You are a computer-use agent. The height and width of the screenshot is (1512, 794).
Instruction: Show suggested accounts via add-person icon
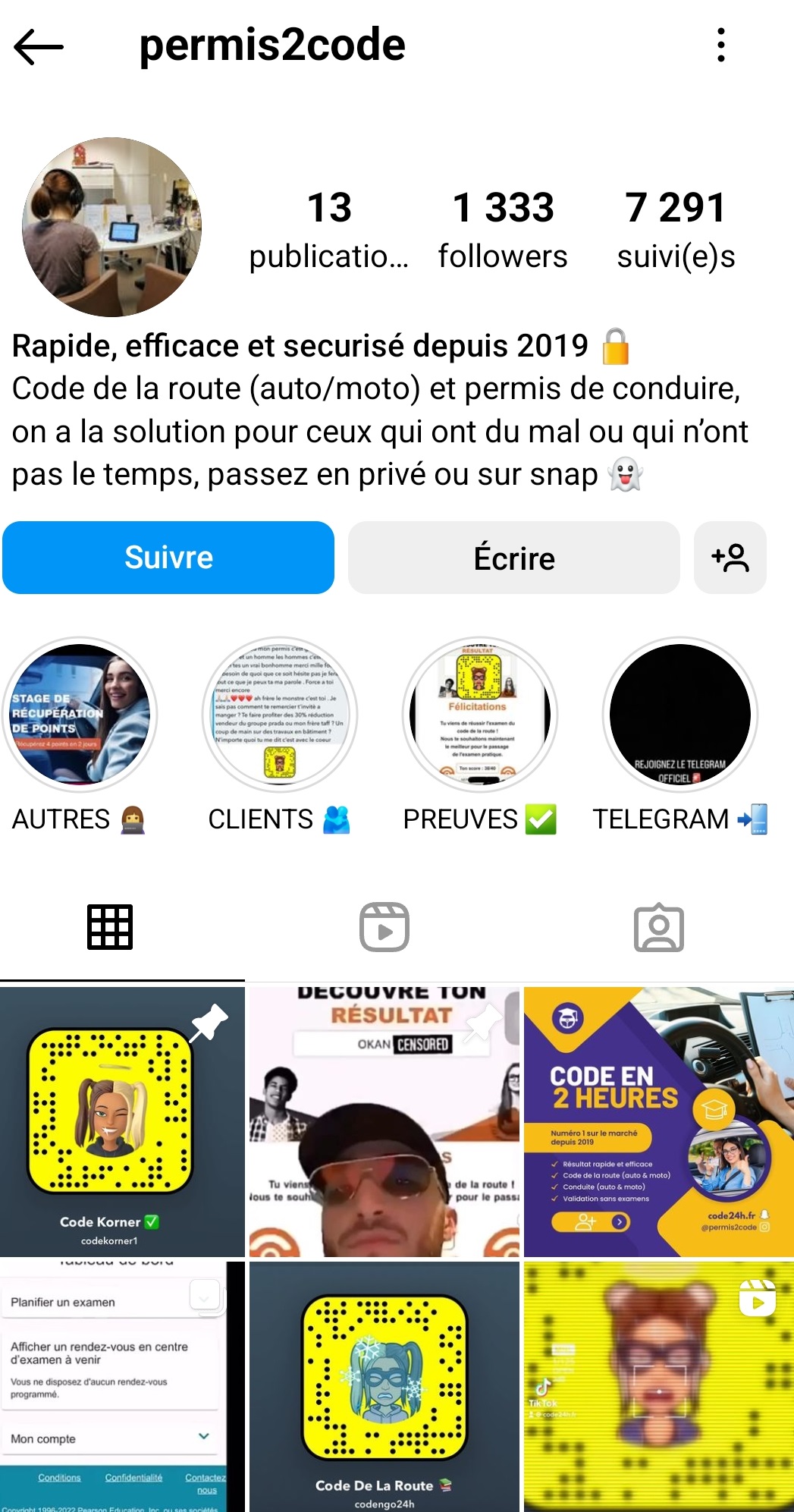pos(730,558)
